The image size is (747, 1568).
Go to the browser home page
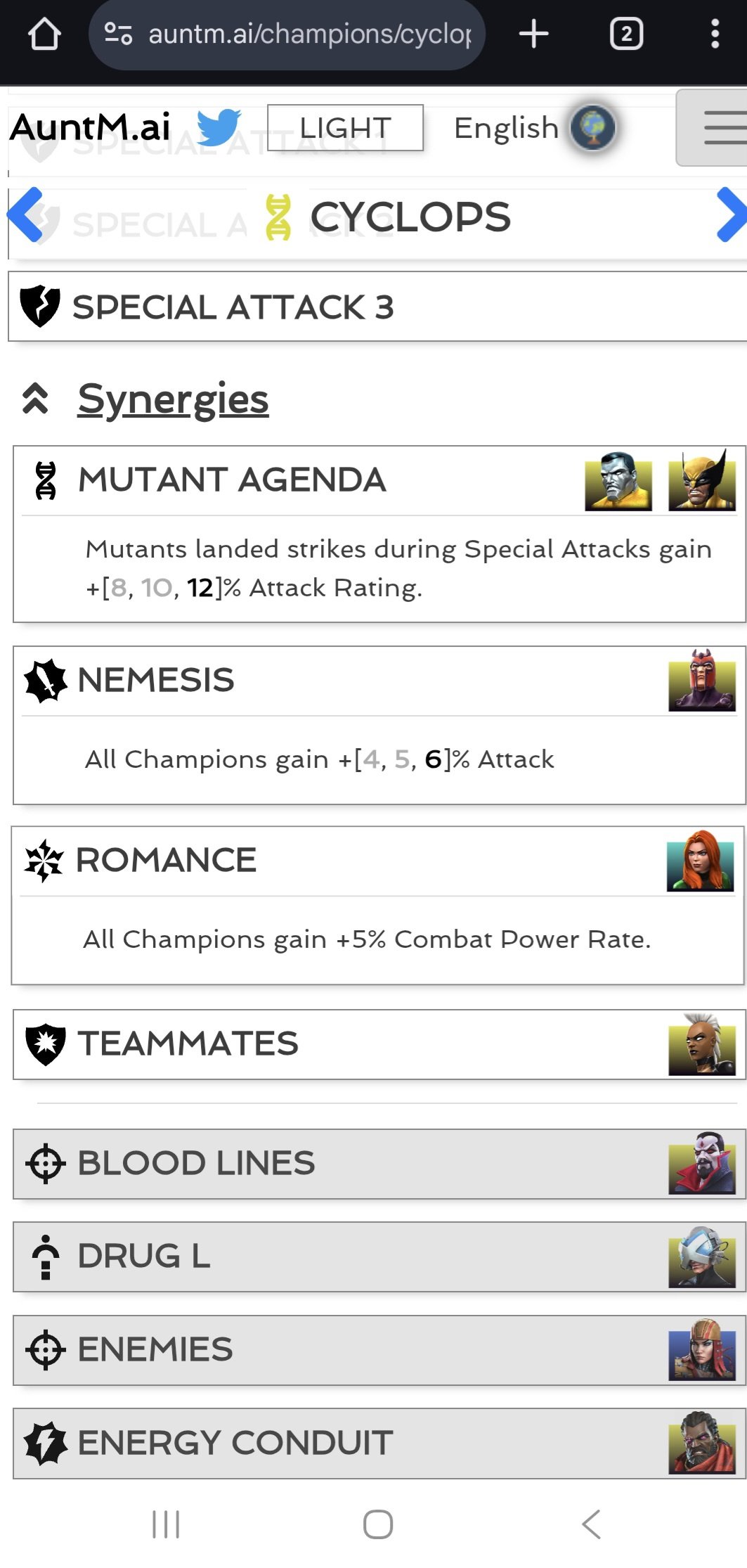click(44, 34)
